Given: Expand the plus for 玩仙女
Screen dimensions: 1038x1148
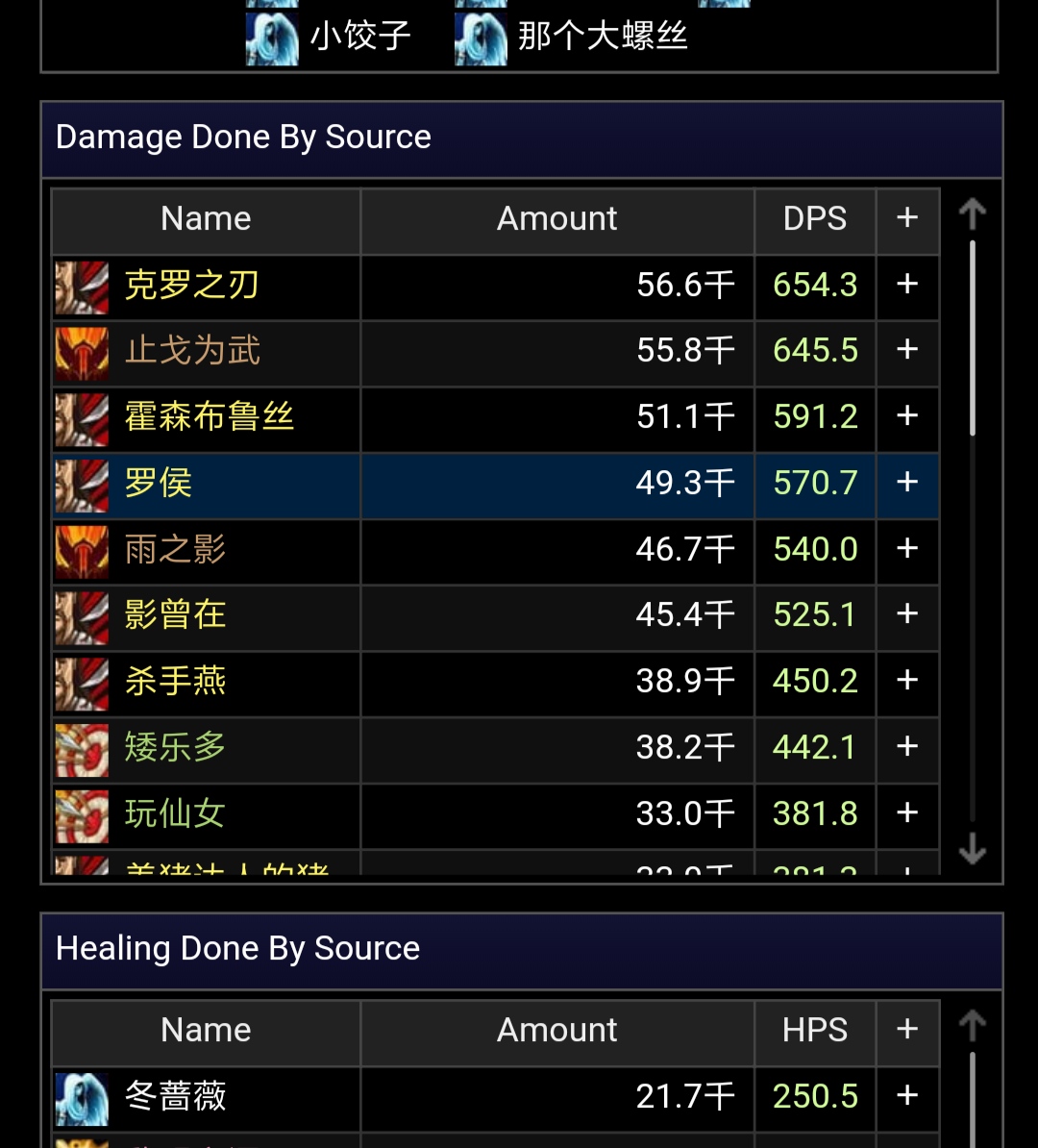Looking at the screenshot, I should (x=906, y=813).
